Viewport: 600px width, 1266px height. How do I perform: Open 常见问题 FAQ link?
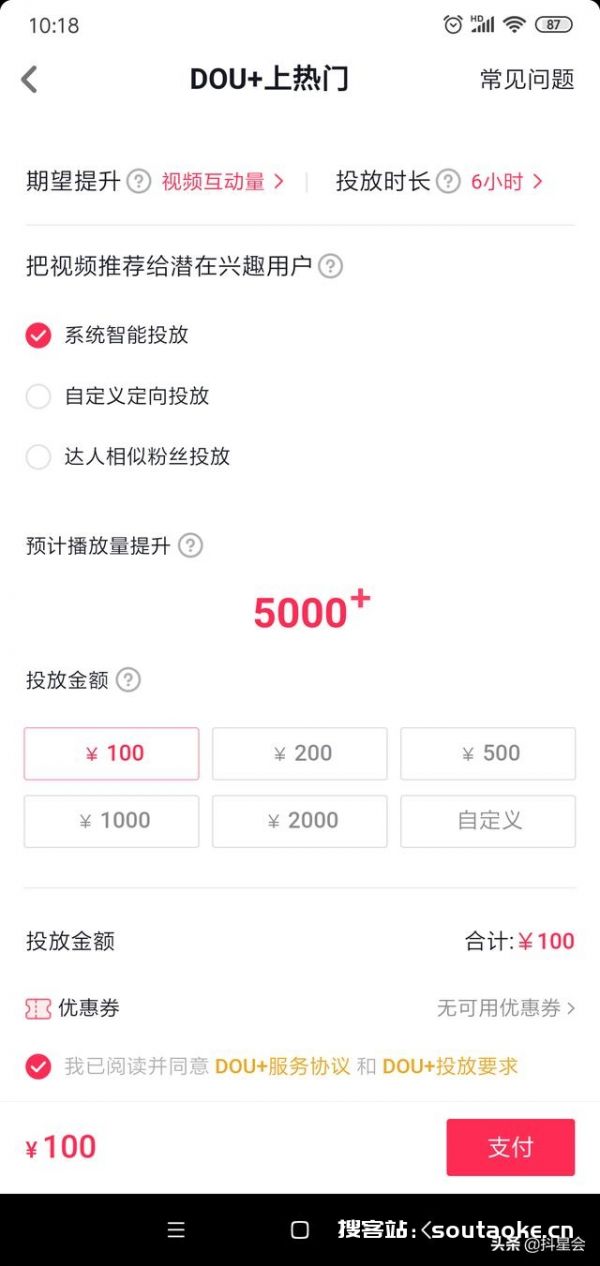pyautogui.click(x=527, y=80)
